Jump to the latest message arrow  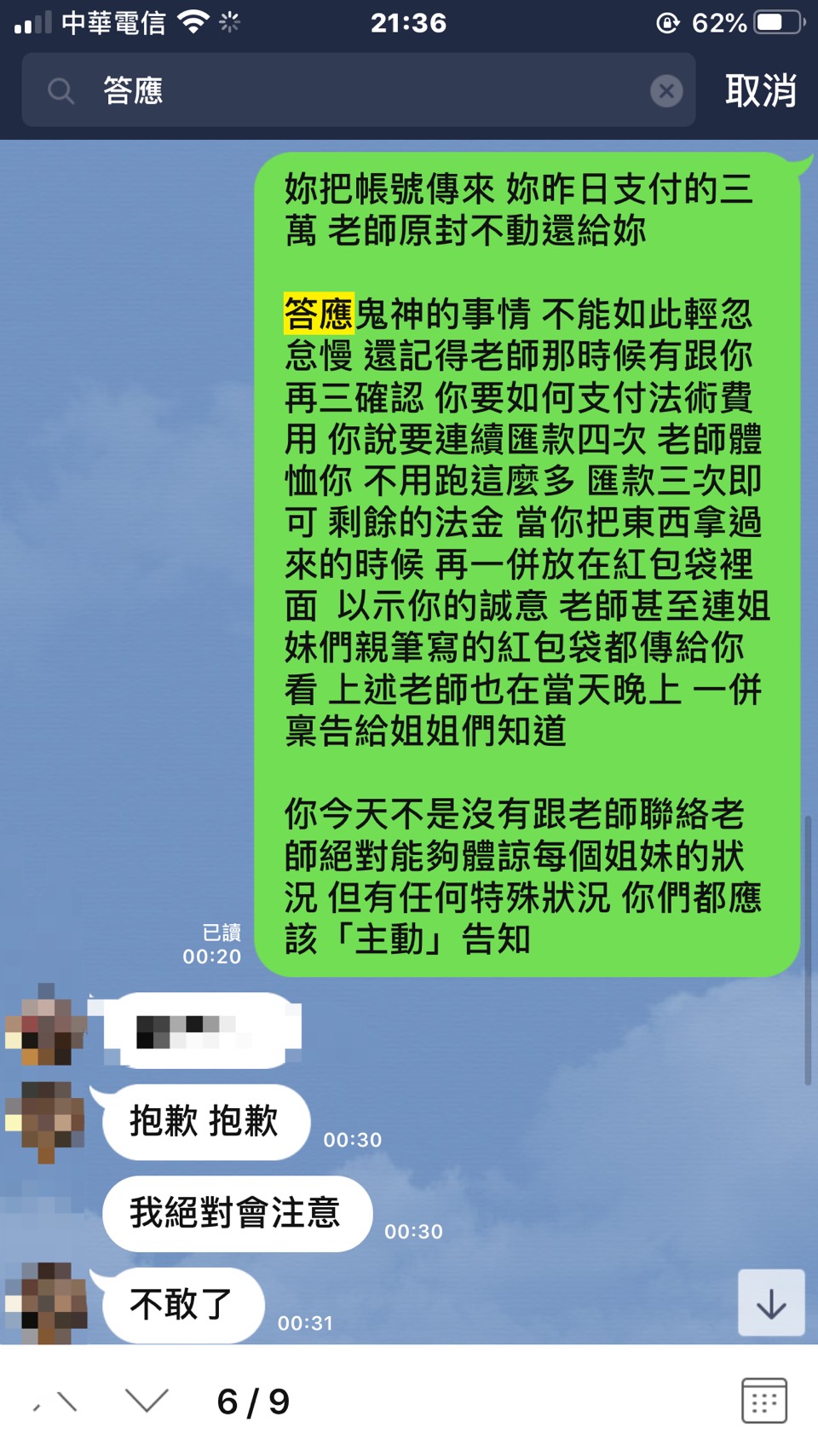coord(770,1303)
